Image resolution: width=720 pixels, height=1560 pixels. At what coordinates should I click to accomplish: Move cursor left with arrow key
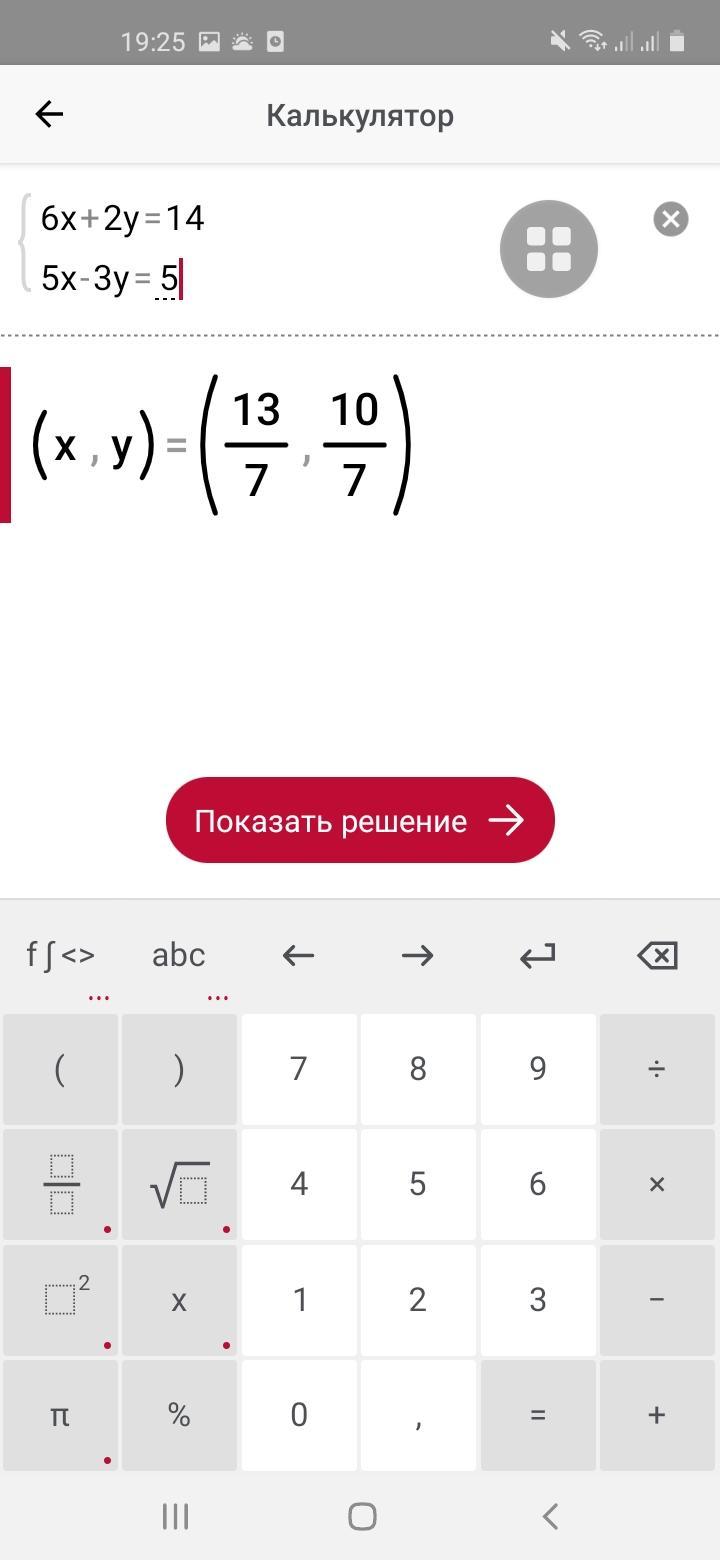(298, 956)
